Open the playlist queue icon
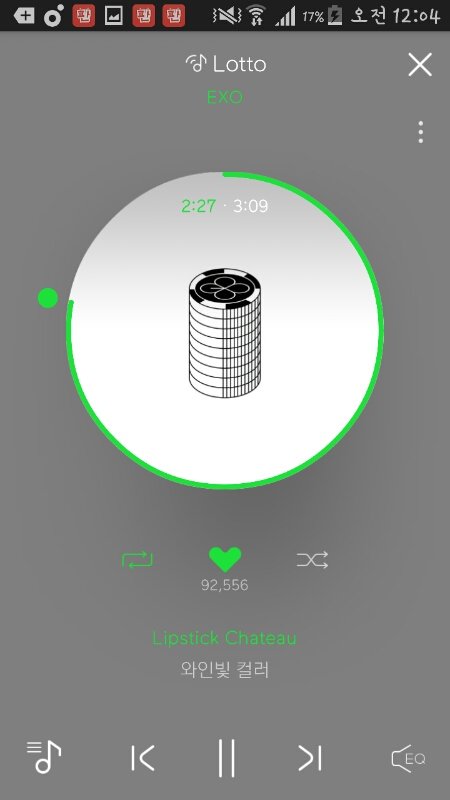Screen dimensions: 450x800 (44, 757)
